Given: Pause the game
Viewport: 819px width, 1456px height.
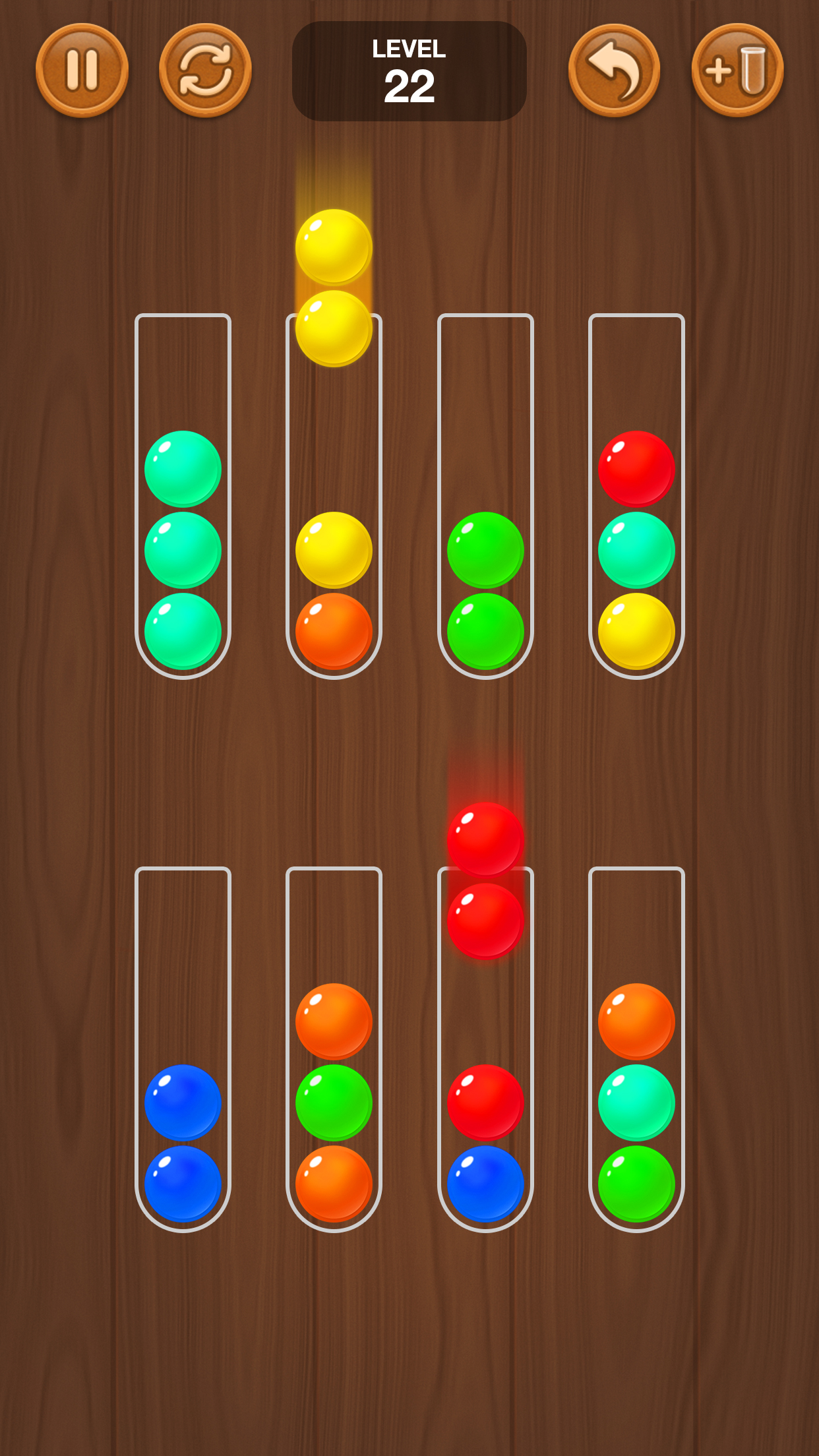Looking at the screenshot, I should [x=82, y=71].
